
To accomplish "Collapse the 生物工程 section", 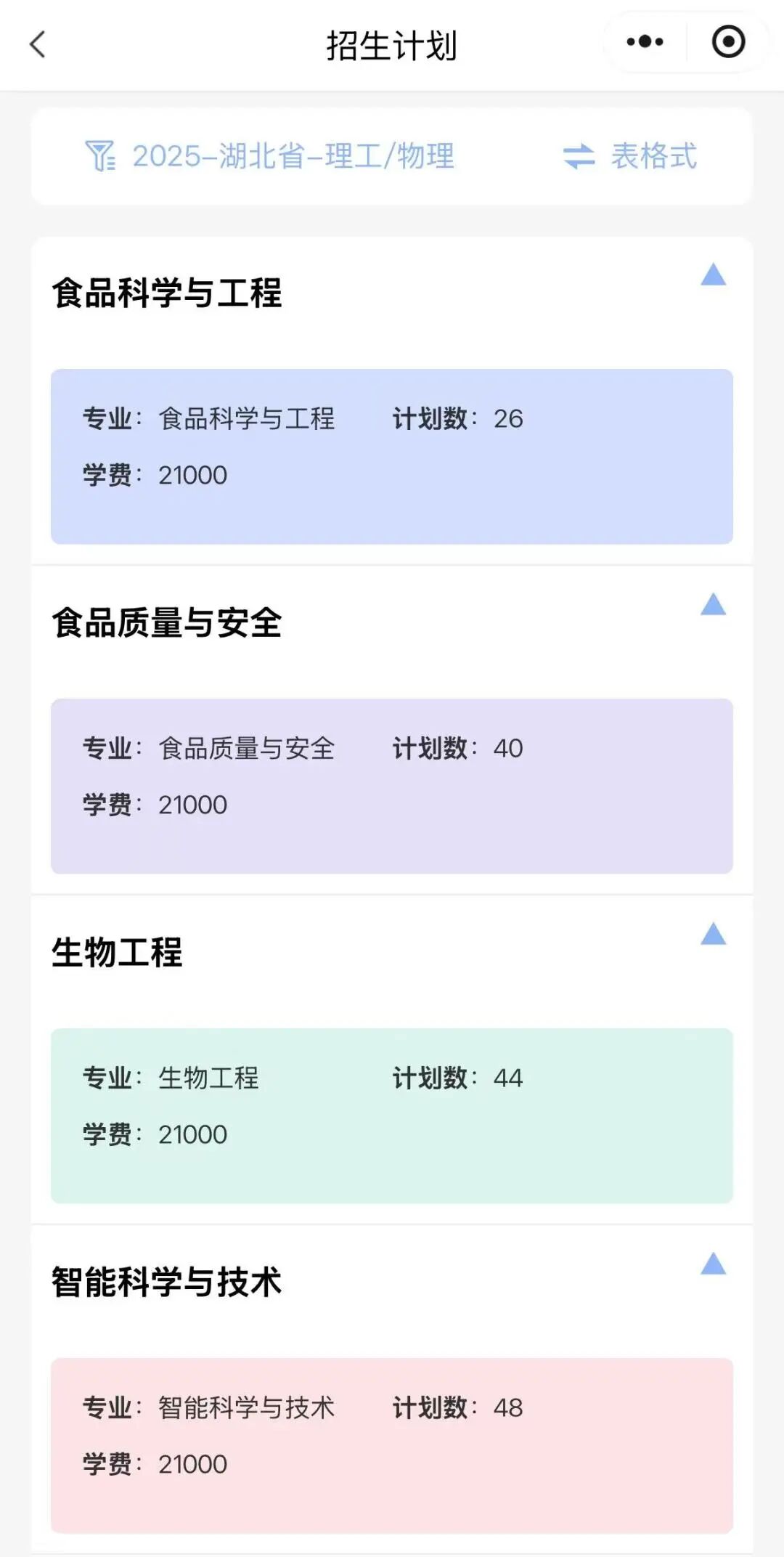I will click(713, 934).
